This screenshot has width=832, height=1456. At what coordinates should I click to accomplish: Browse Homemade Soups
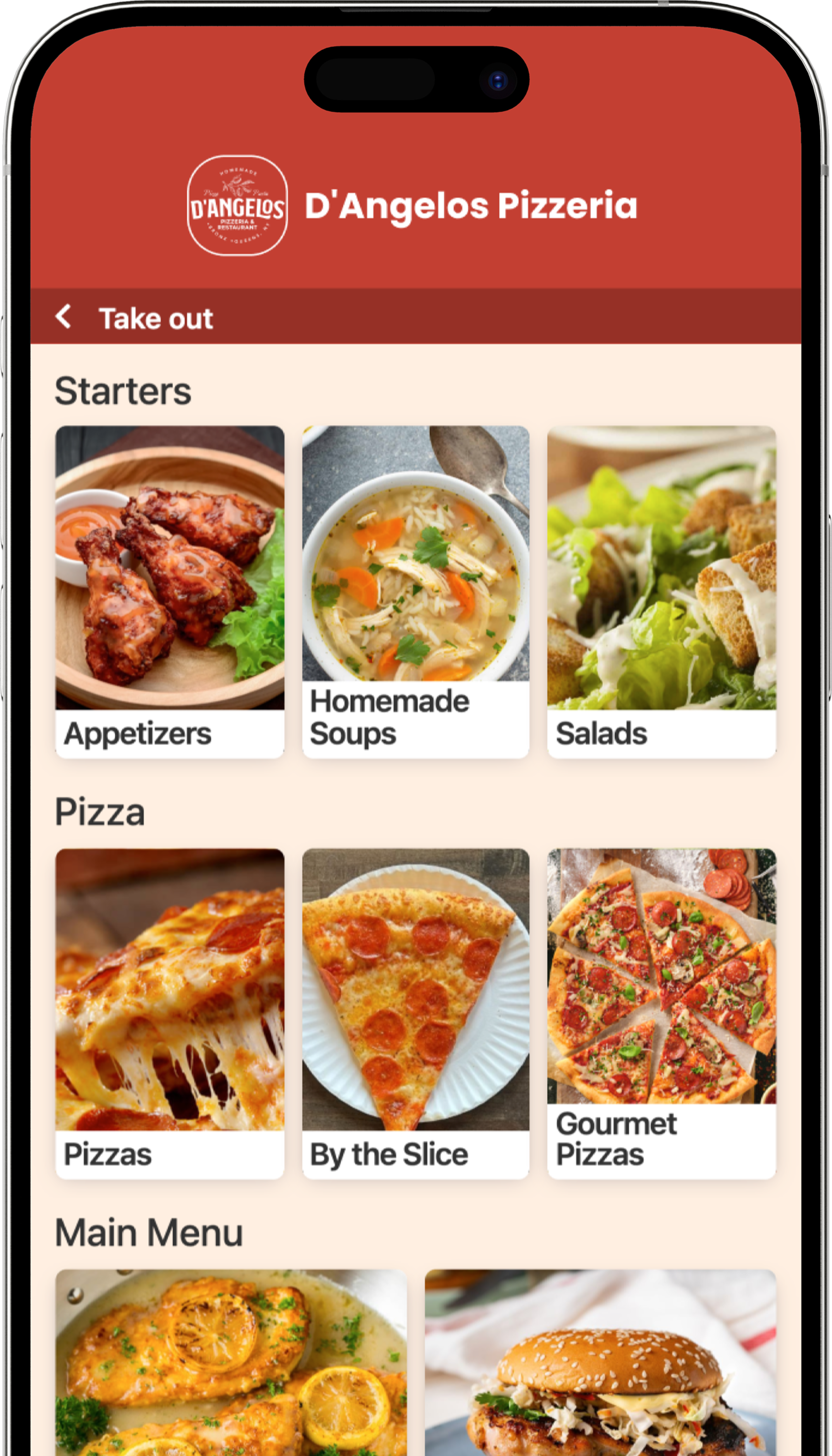click(x=416, y=591)
